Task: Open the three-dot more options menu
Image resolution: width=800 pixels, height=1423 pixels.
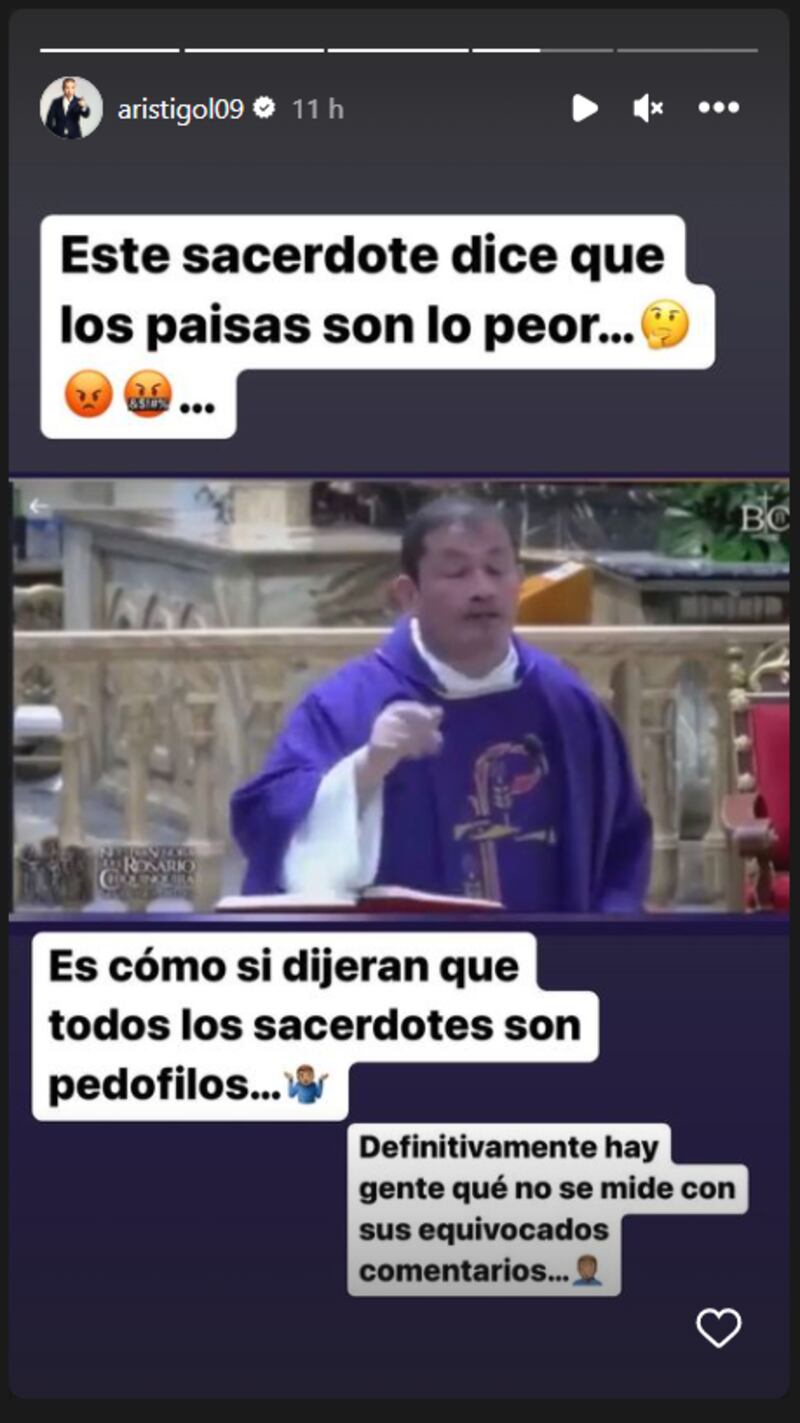Action: [x=718, y=108]
